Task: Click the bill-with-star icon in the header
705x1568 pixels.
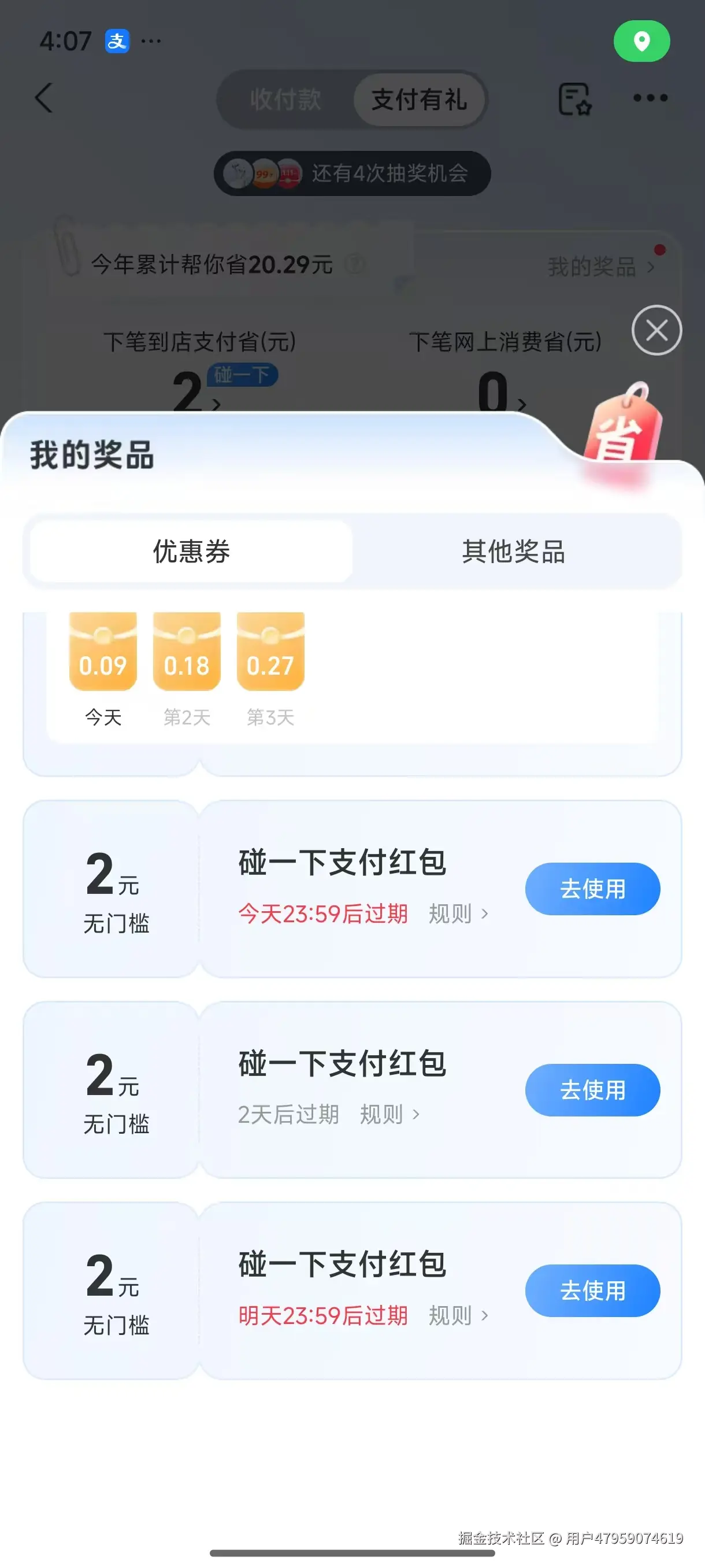Action: [574, 99]
